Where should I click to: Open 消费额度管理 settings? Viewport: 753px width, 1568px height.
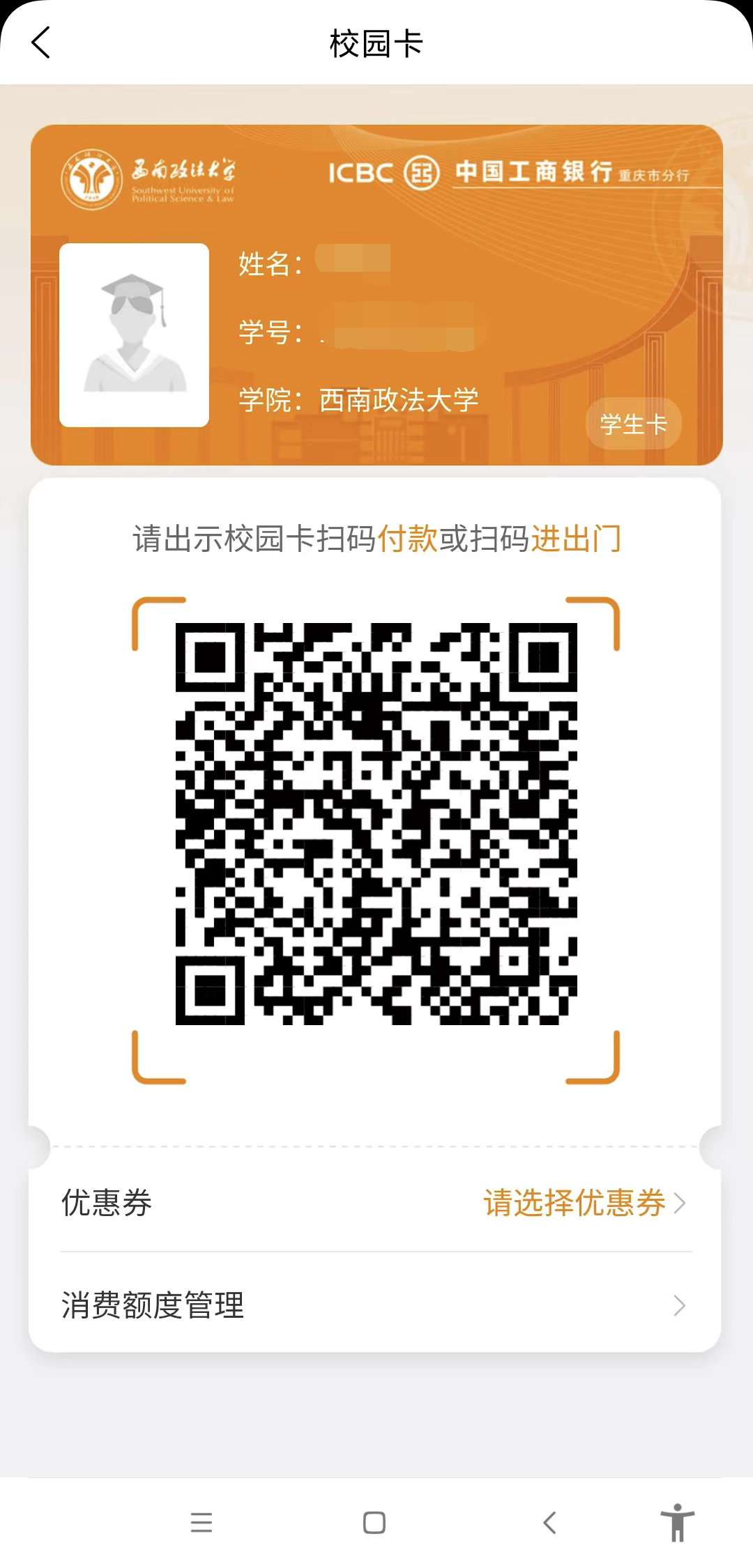point(375,1305)
